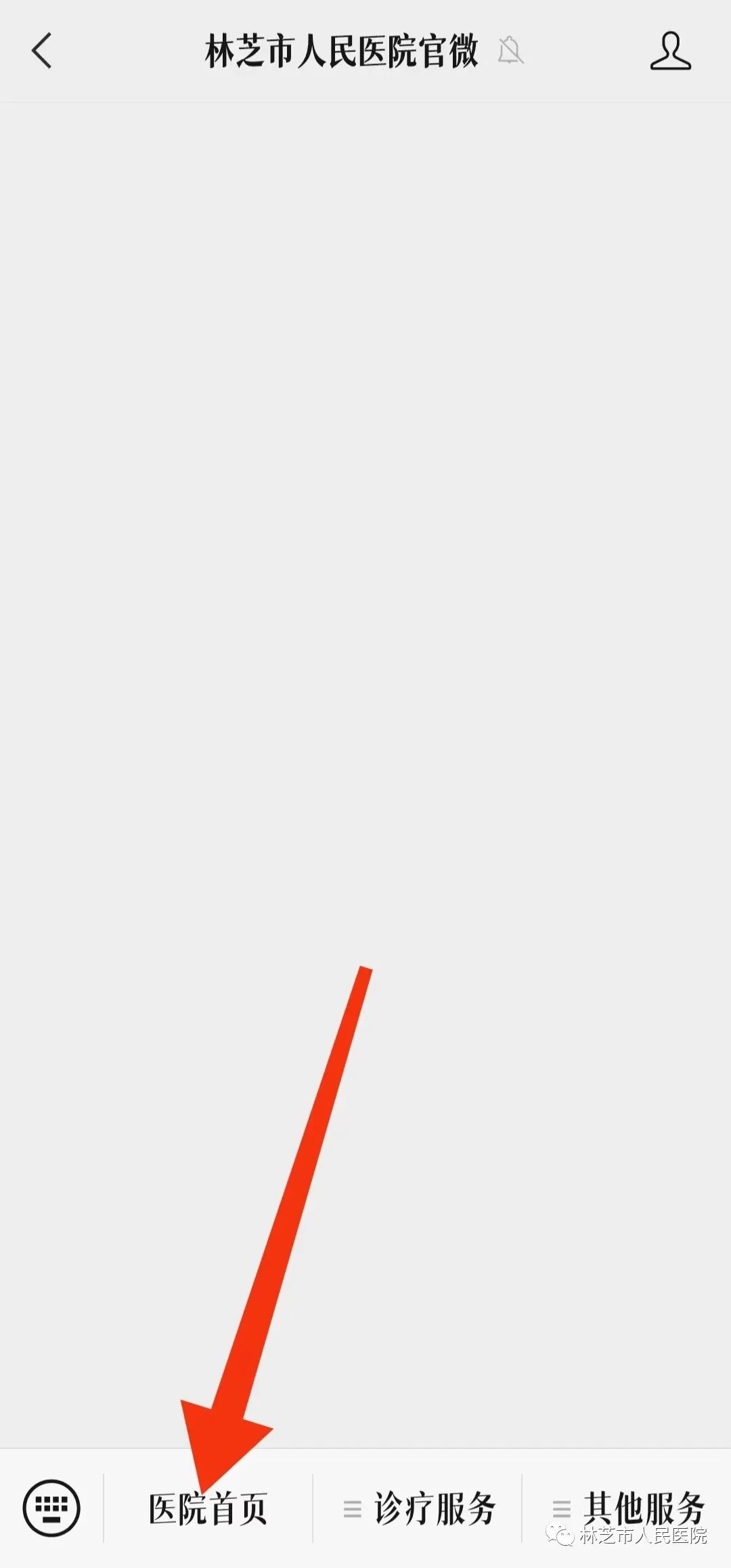Go back from the official account chat
Screen dimensions: 731x1568
click(x=42, y=51)
